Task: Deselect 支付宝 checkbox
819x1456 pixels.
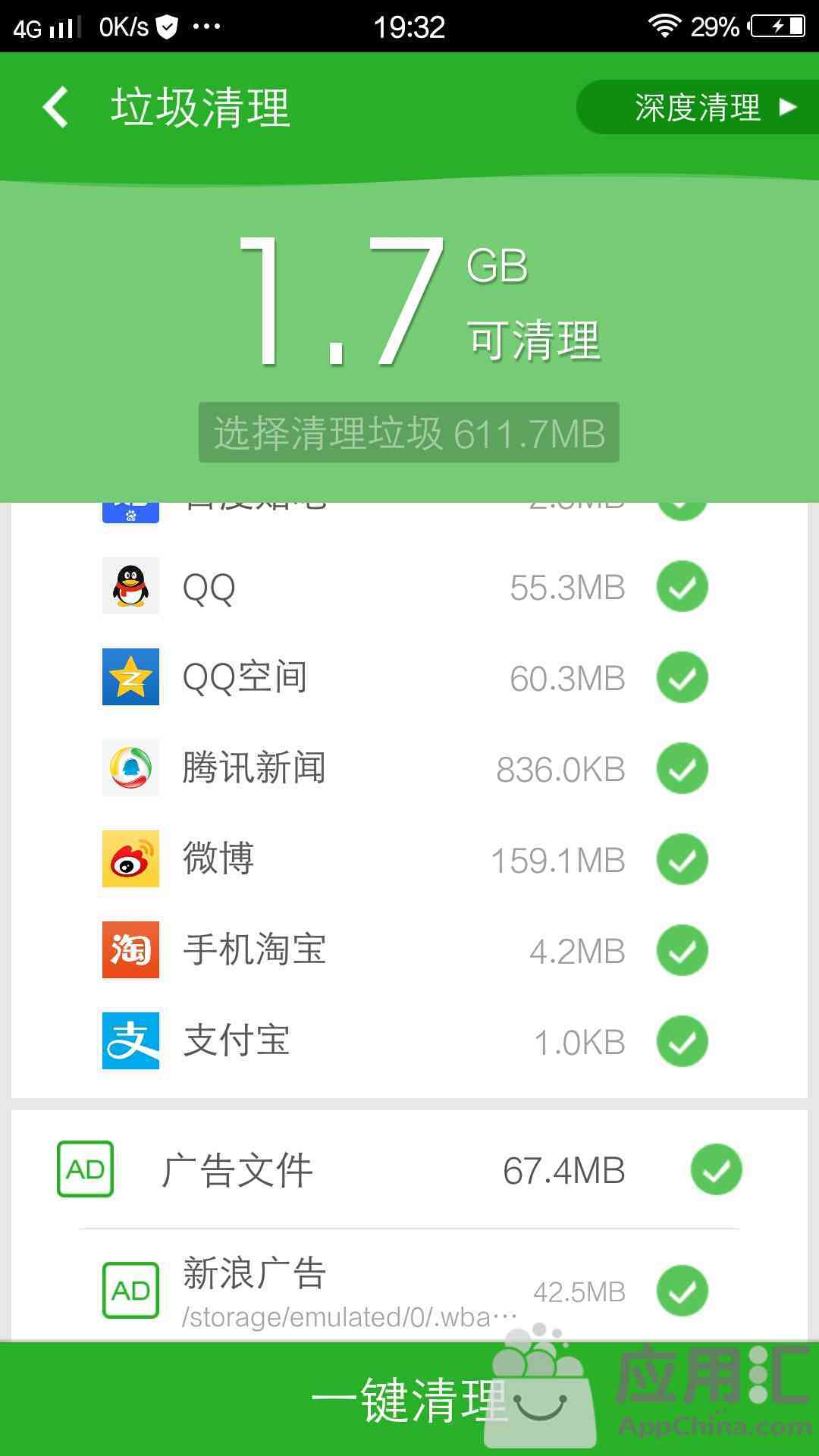Action: click(682, 1041)
